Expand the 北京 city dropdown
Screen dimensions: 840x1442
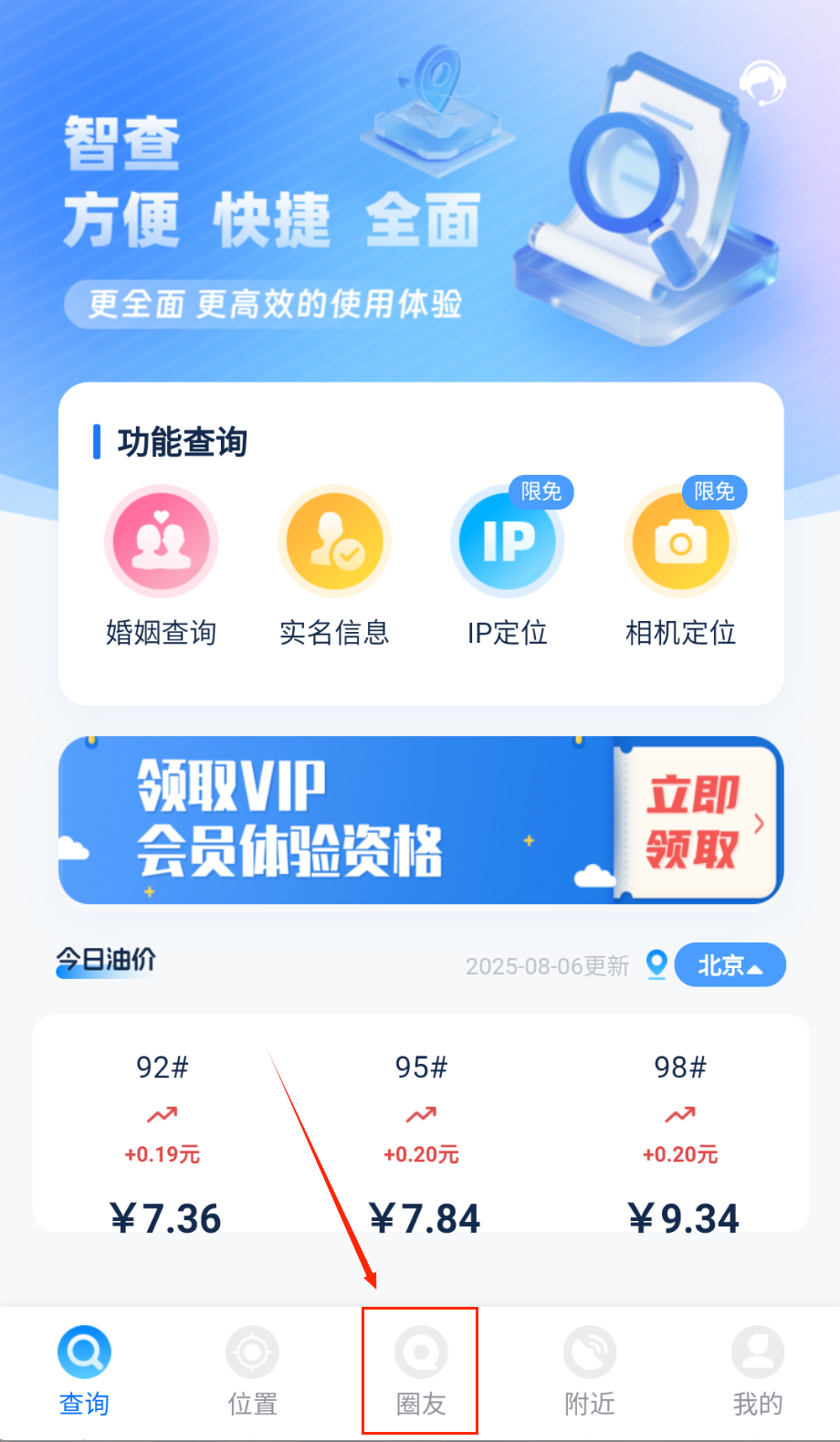(x=730, y=965)
